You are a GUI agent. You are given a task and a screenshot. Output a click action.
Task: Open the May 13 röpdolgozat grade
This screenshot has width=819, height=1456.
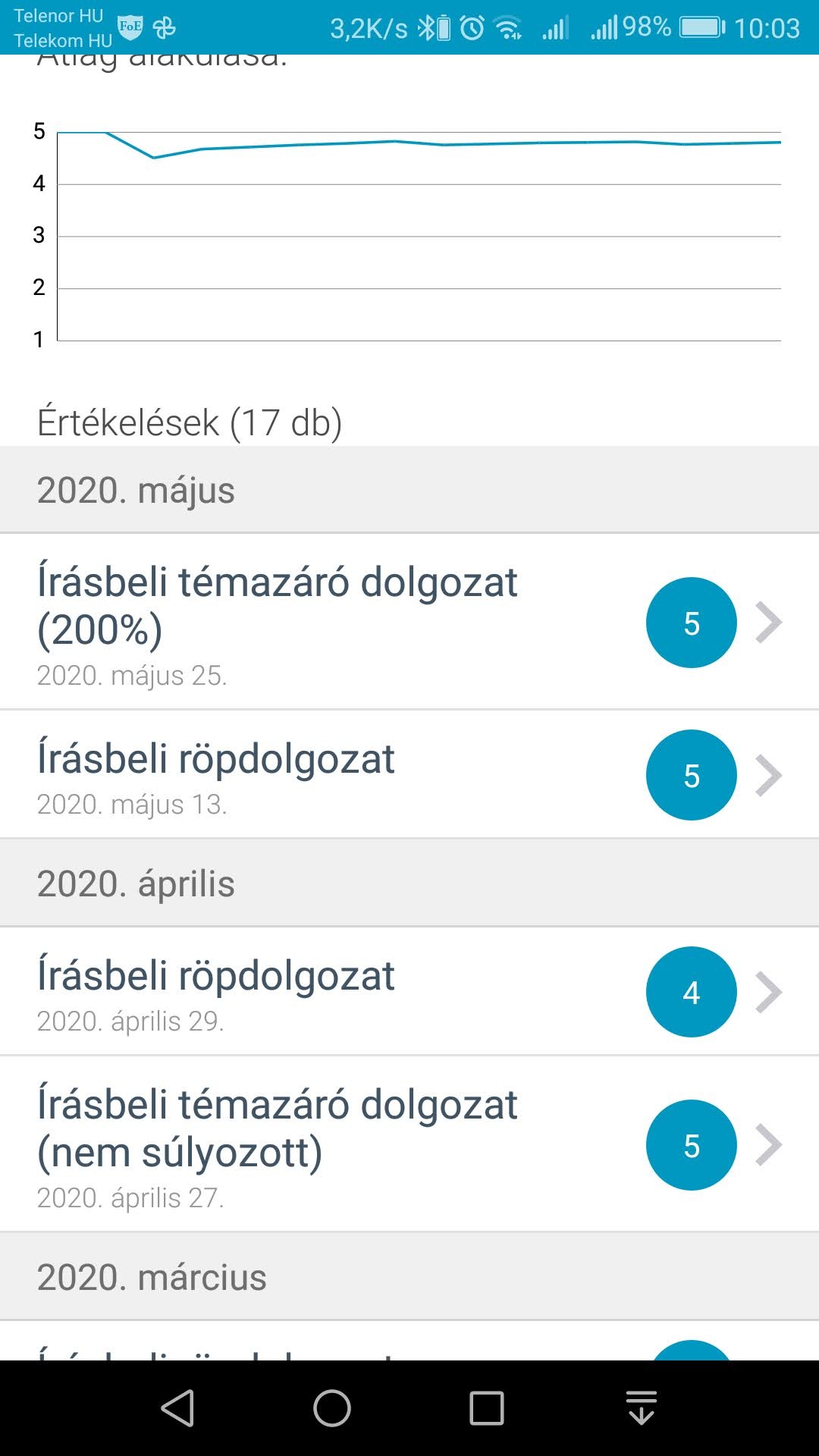tap(409, 774)
